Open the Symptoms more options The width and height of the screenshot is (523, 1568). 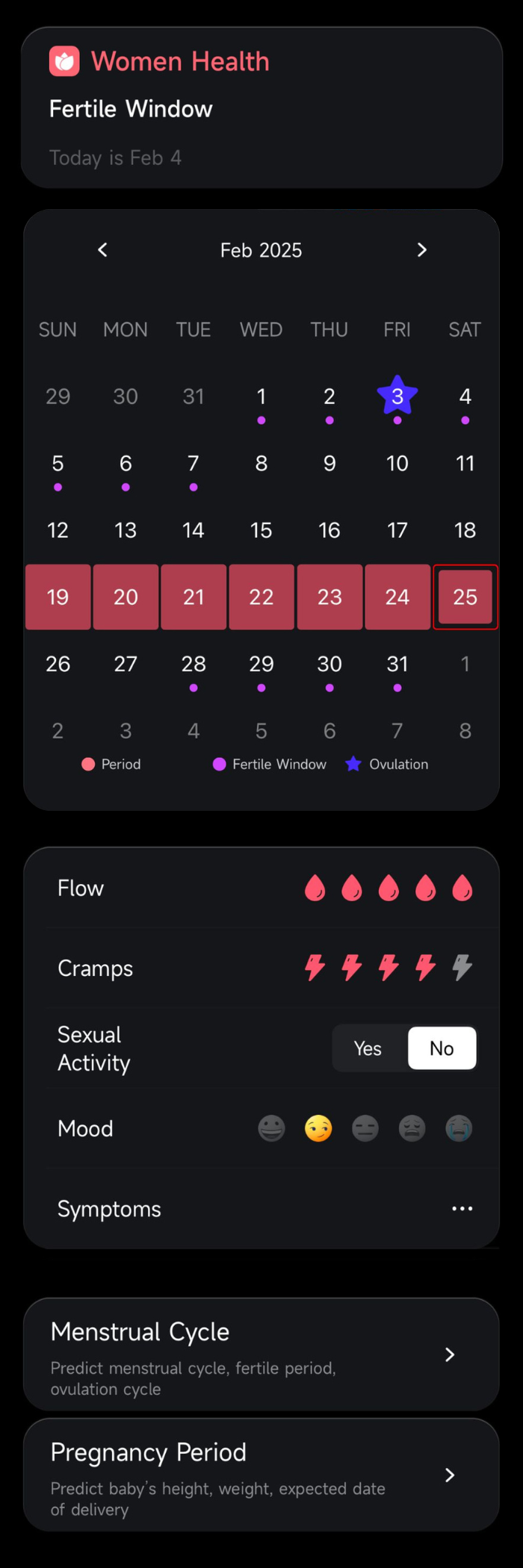[x=462, y=1208]
